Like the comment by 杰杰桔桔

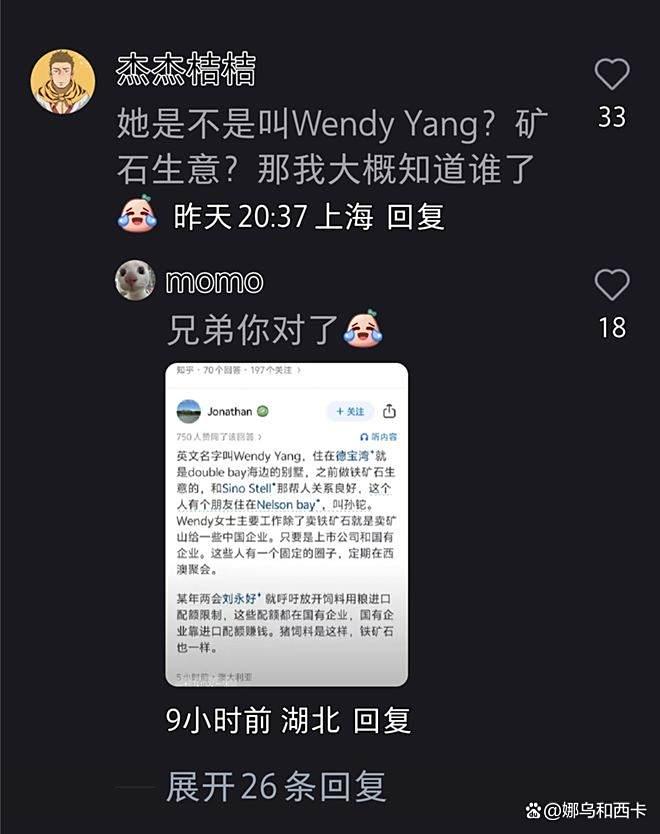(611, 75)
